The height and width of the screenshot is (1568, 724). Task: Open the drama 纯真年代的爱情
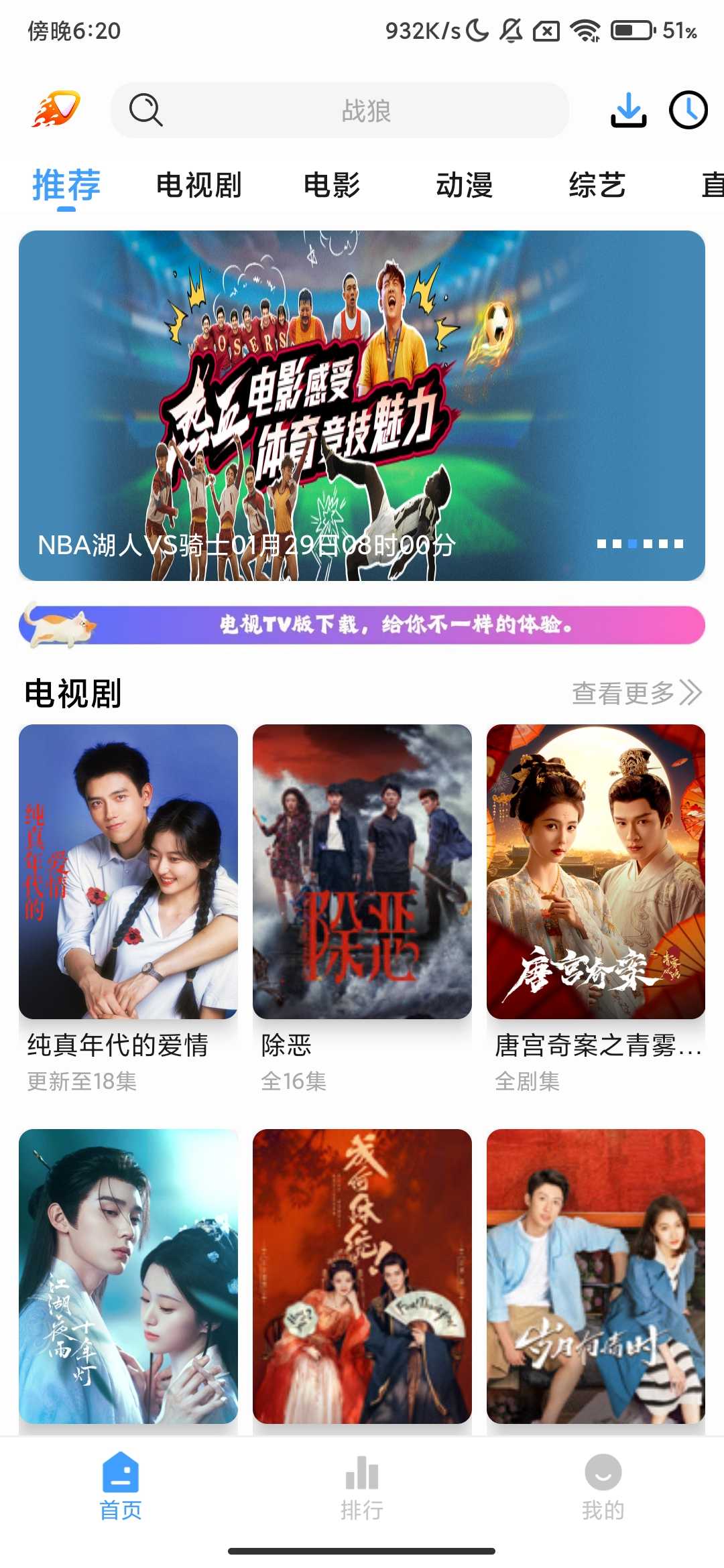coord(128,871)
